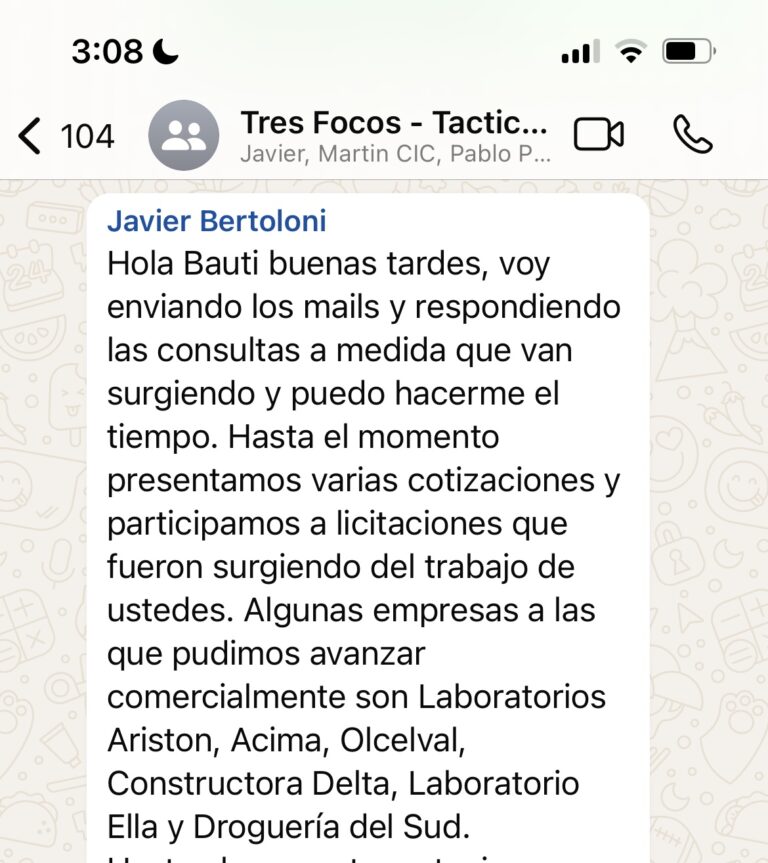The width and height of the screenshot is (768, 863).
Task: Start a group video call
Action: 598,135
